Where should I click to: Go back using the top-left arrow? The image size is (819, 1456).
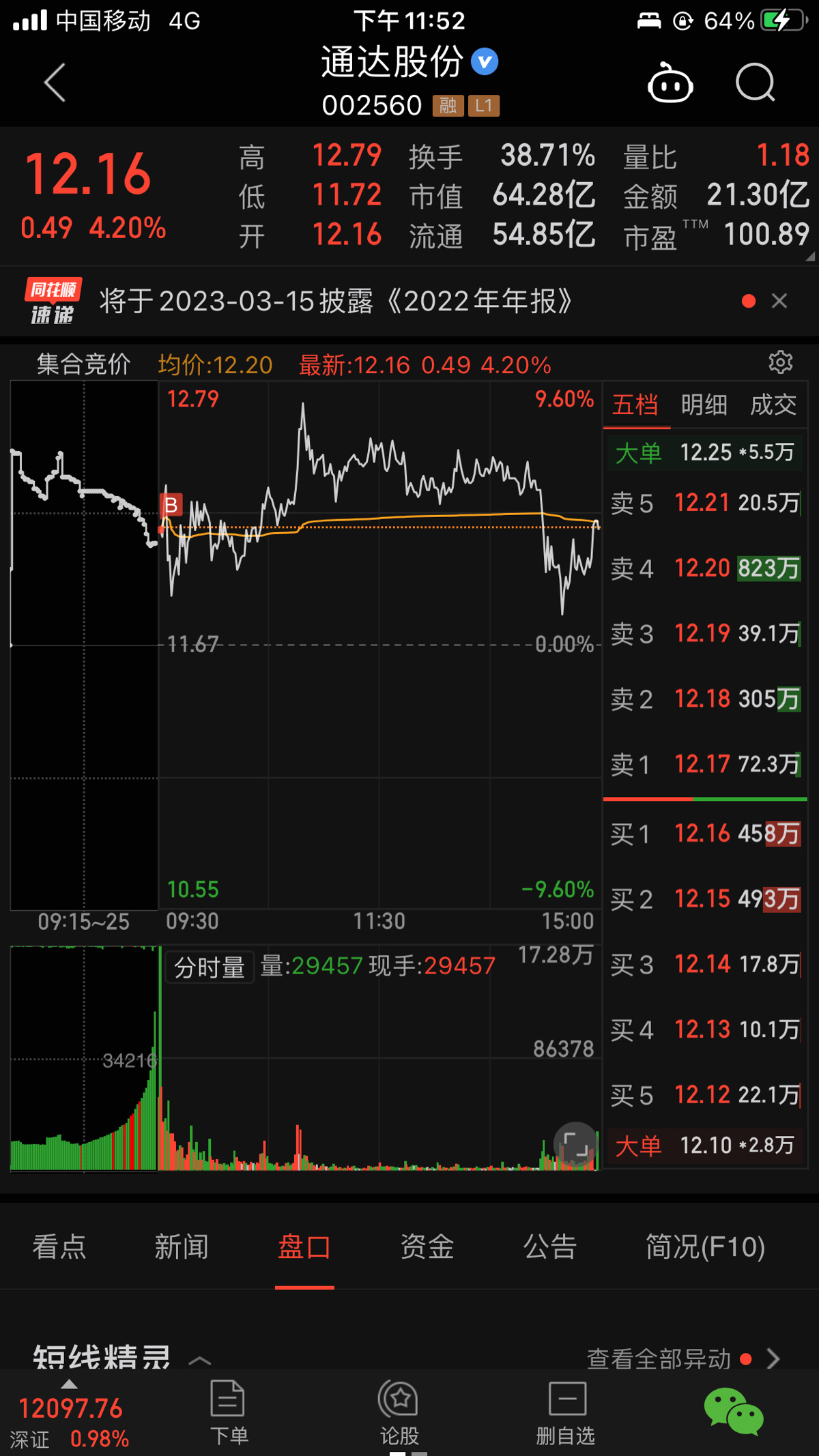pos(55,83)
